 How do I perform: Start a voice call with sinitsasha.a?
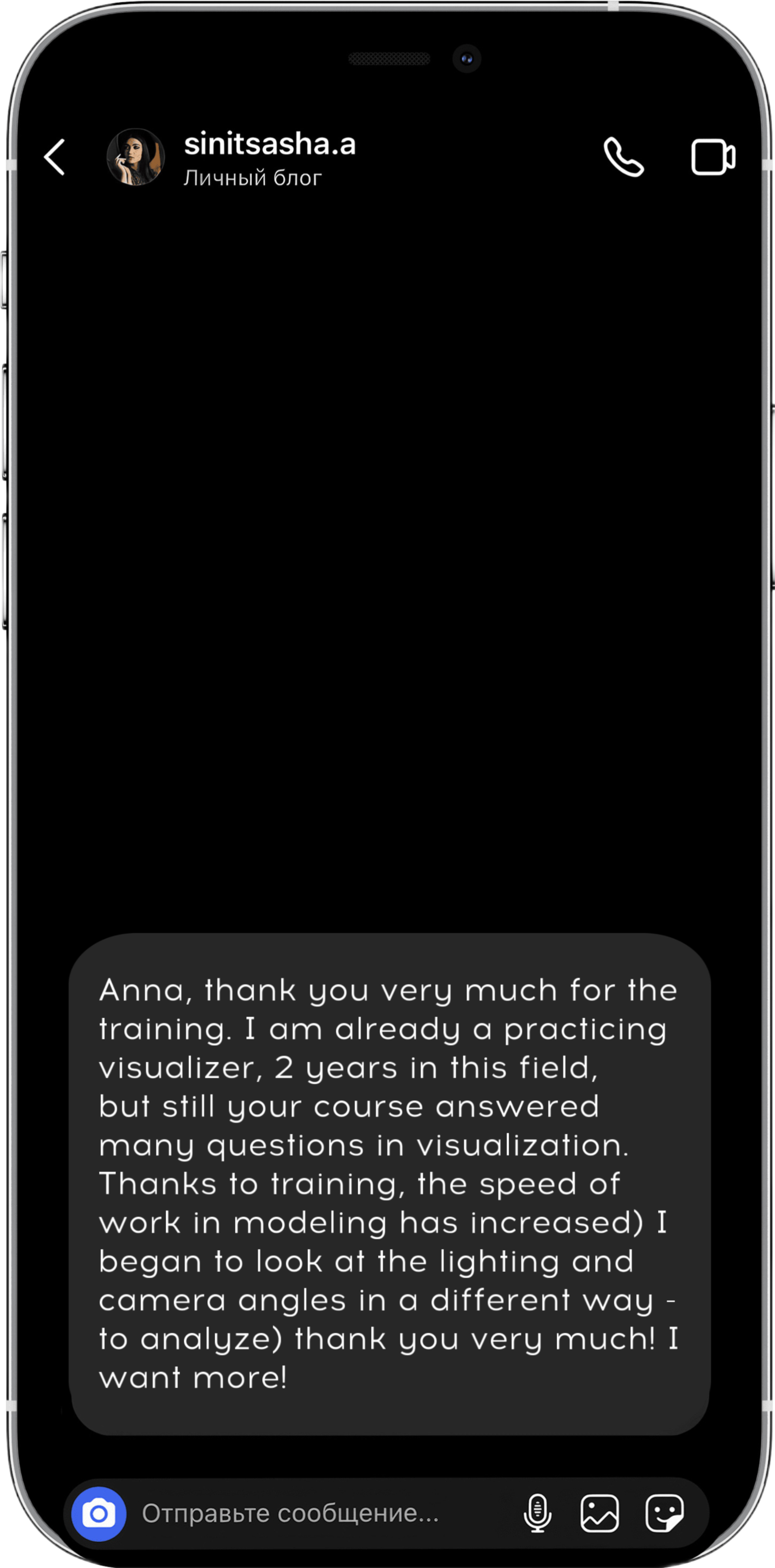pyautogui.click(x=623, y=157)
